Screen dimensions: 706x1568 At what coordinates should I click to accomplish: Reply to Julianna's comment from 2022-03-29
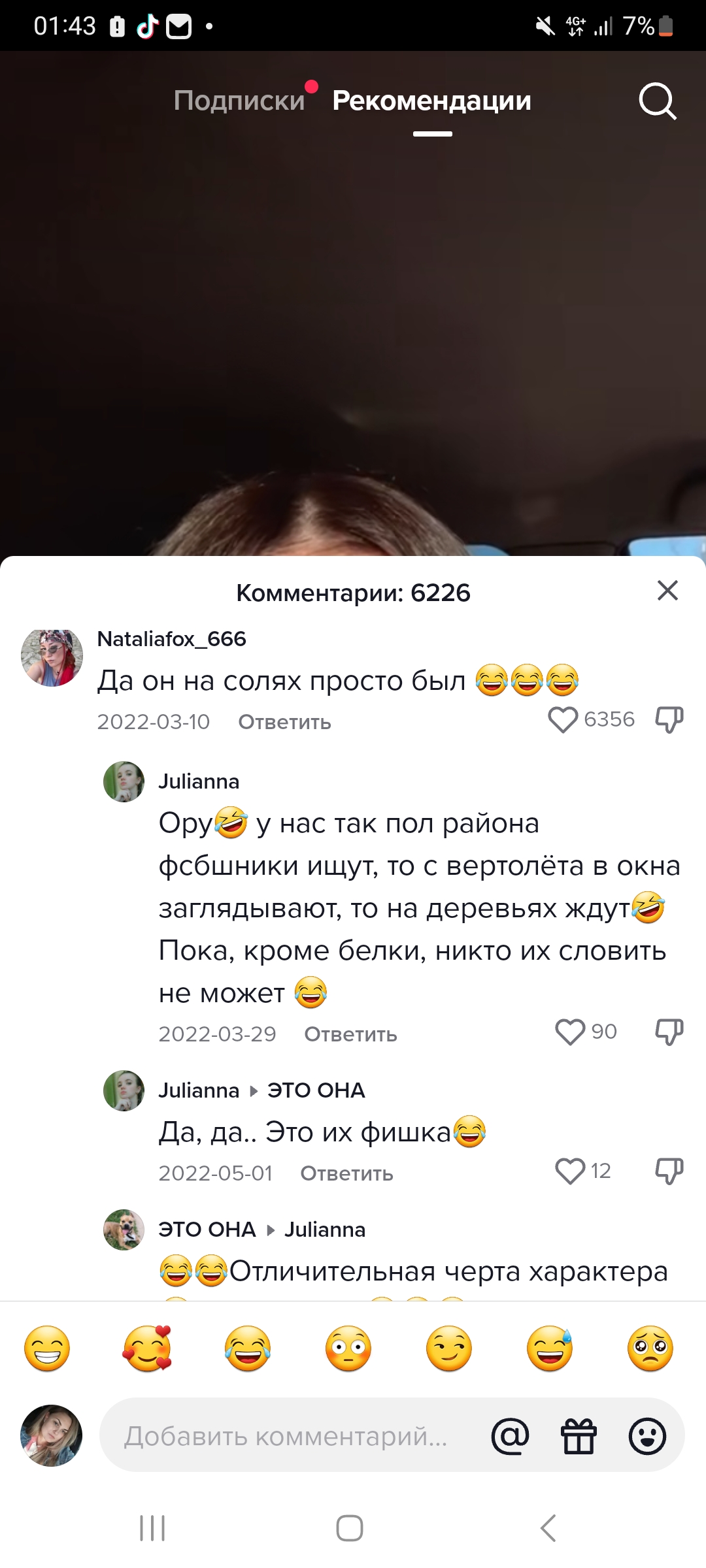pyautogui.click(x=350, y=1034)
